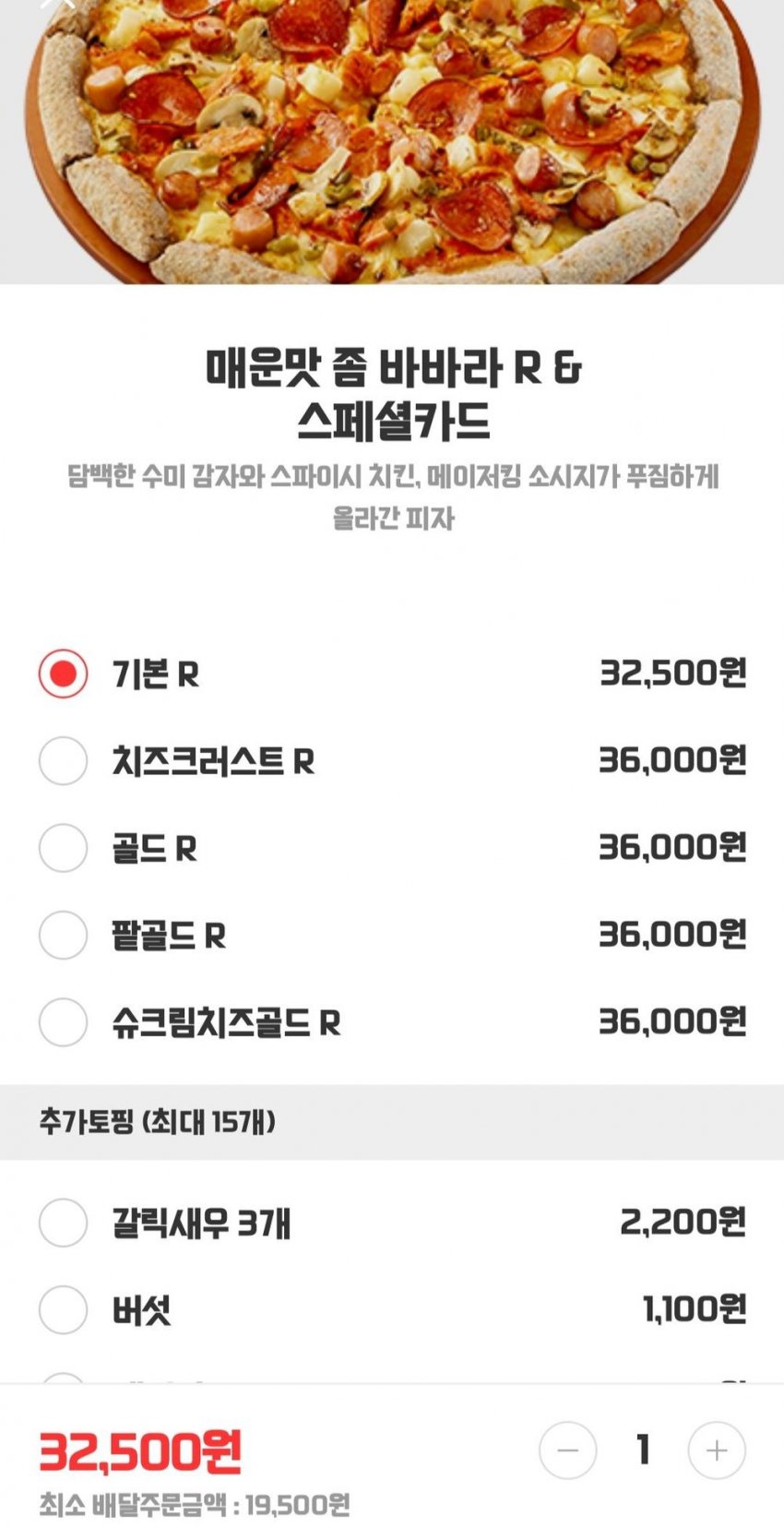Decrease quantity with the minus button

point(568,1450)
